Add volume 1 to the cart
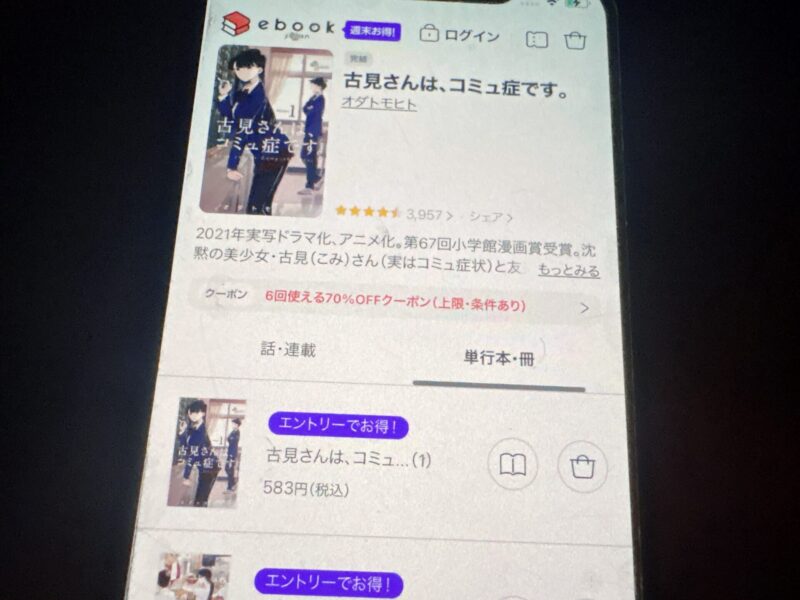This screenshot has height=600, width=800. pyautogui.click(x=582, y=467)
